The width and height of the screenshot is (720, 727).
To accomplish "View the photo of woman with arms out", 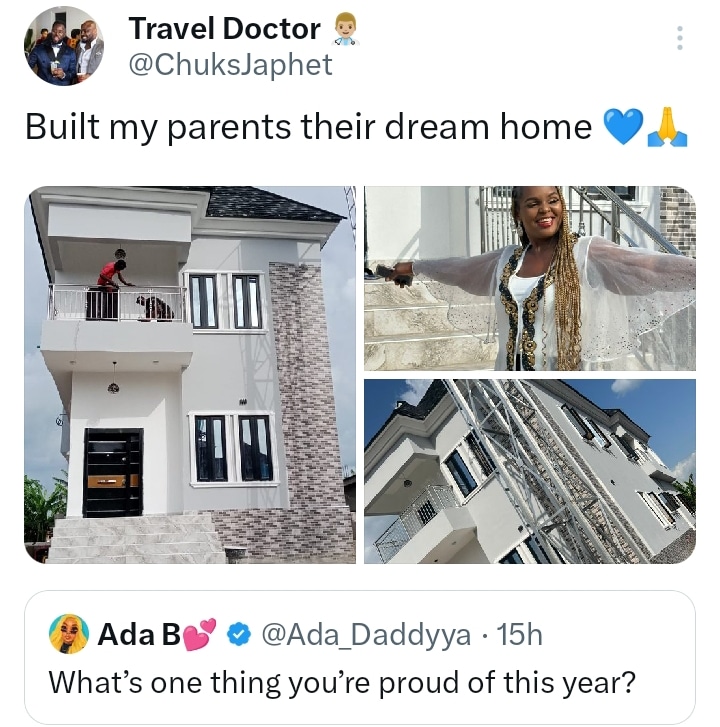I will pos(529,278).
